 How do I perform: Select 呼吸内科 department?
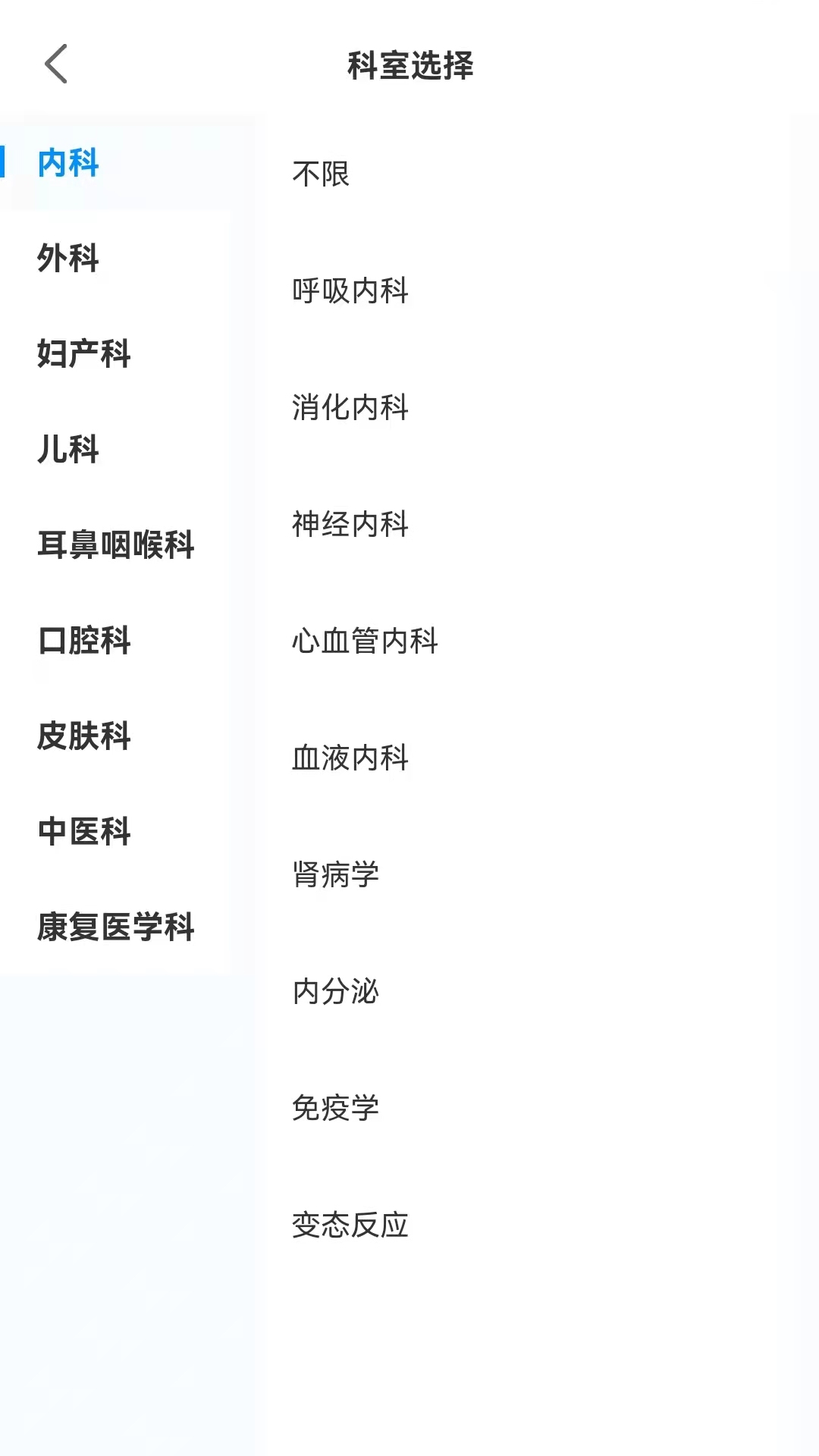point(350,290)
